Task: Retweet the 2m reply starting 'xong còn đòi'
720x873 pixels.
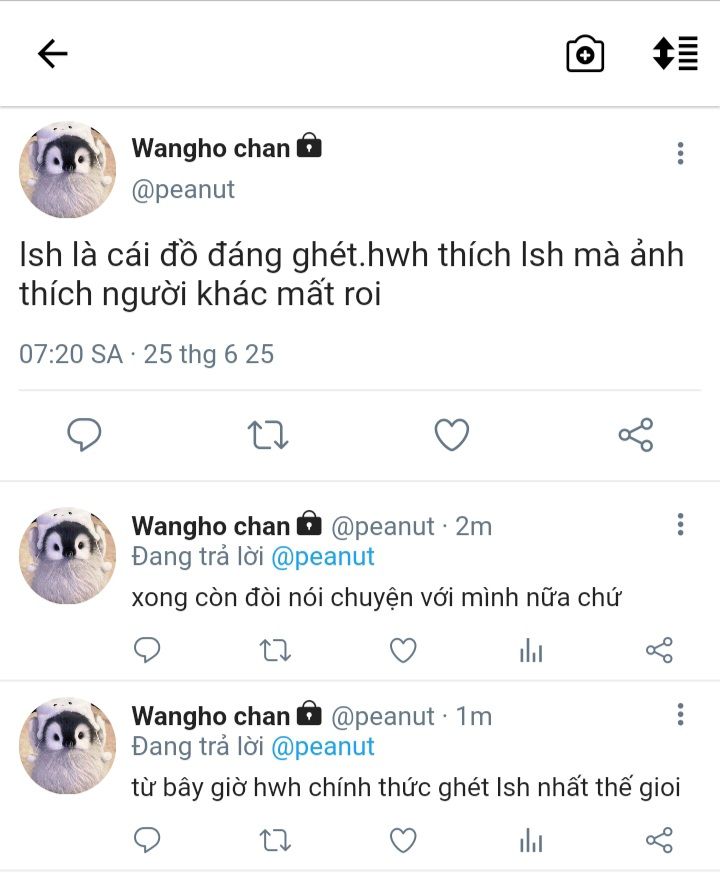Action: (x=275, y=651)
